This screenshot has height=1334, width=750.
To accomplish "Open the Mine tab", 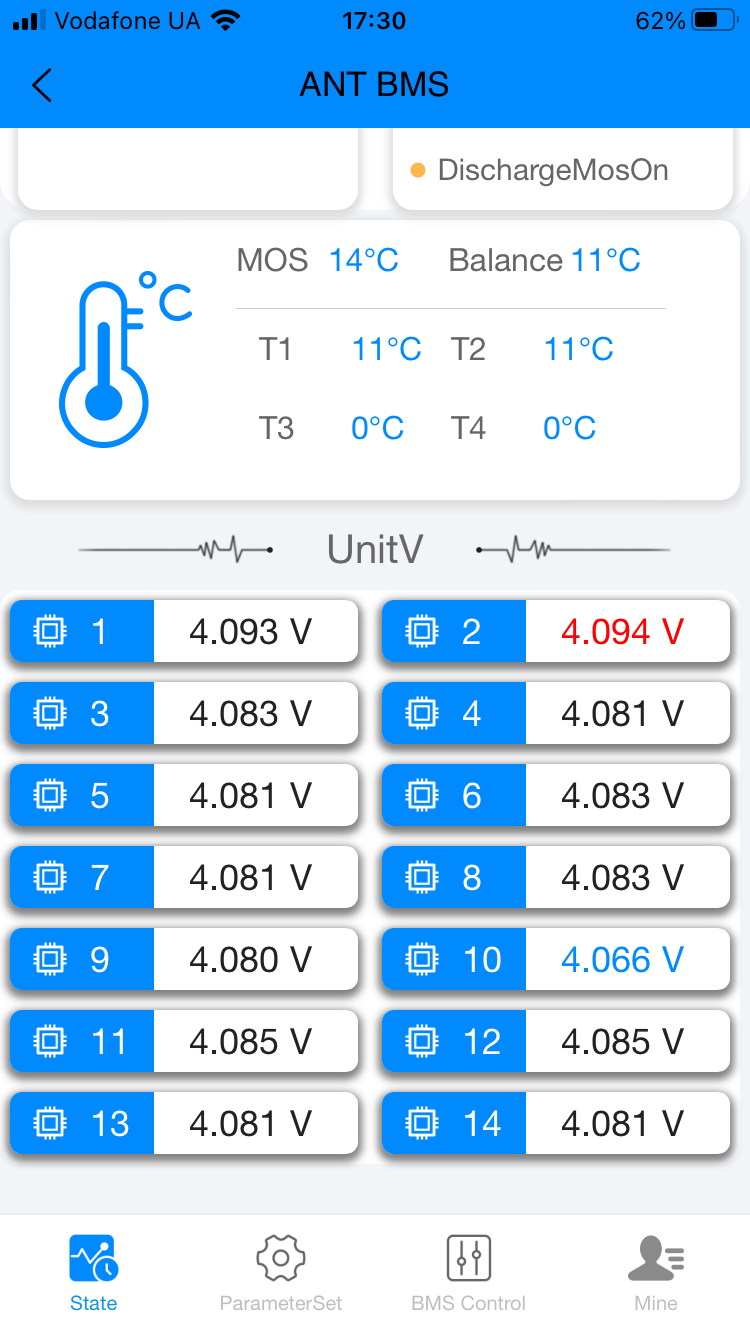I will [656, 1273].
